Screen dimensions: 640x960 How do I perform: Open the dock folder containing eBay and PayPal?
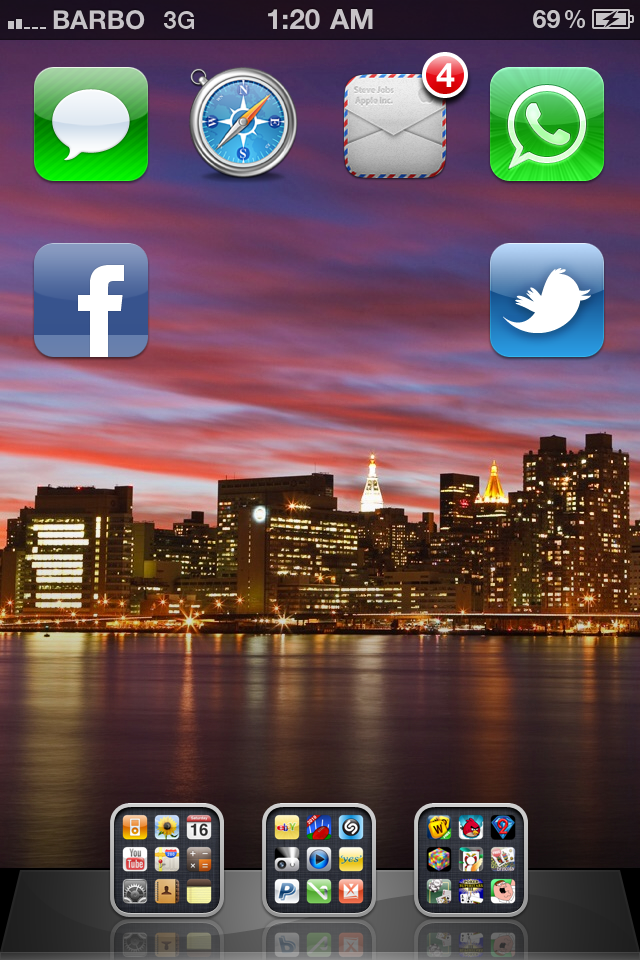[x=319, y=859]
